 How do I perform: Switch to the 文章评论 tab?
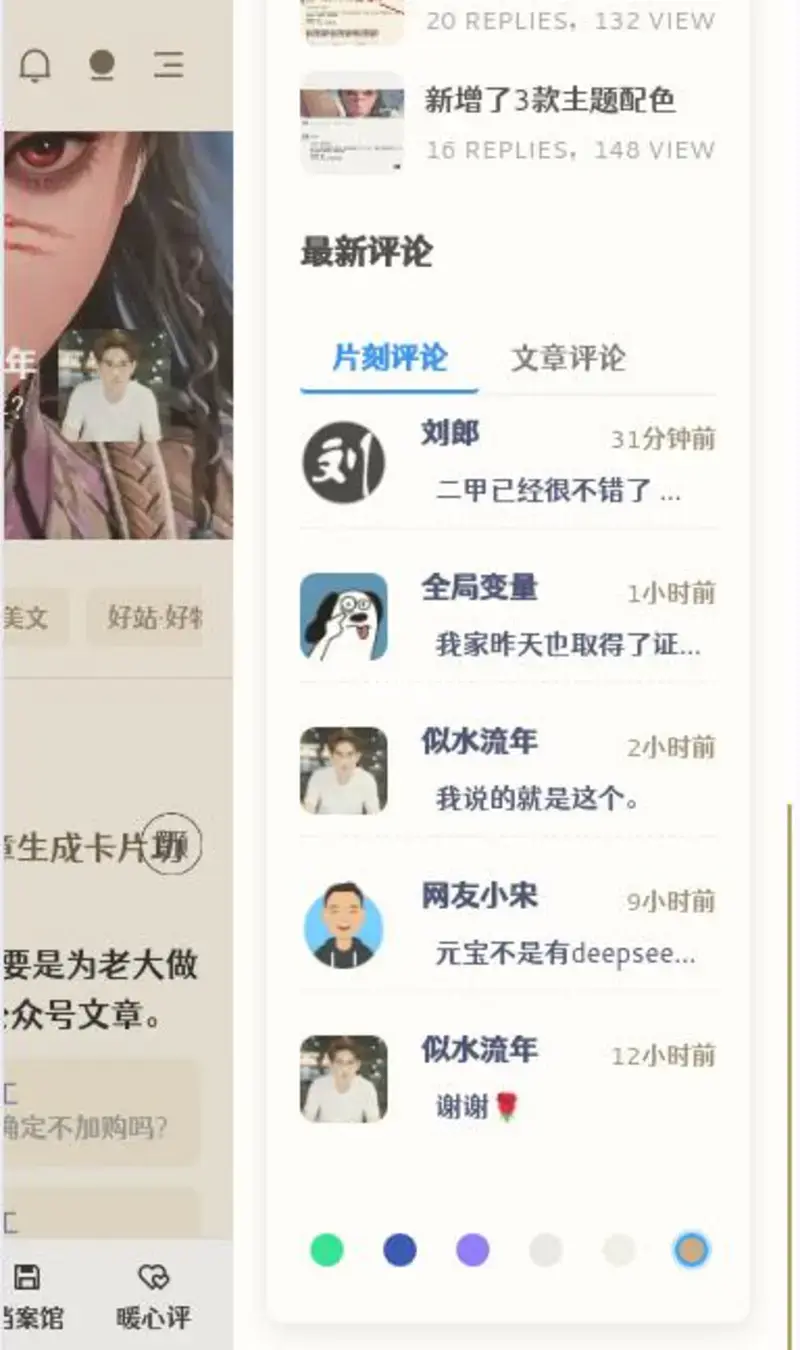click(x=568, y=358)
